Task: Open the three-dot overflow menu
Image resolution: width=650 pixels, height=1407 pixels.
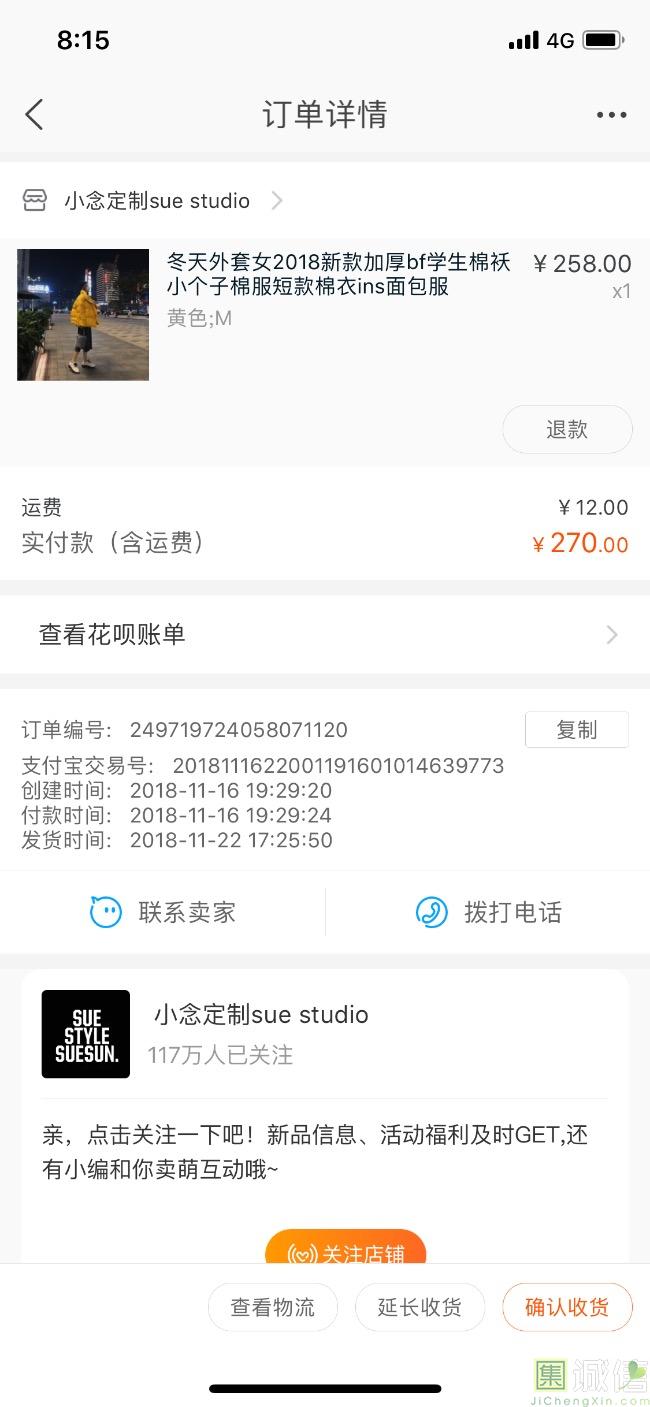Action: pyautogui.click(x=611, y=115)
